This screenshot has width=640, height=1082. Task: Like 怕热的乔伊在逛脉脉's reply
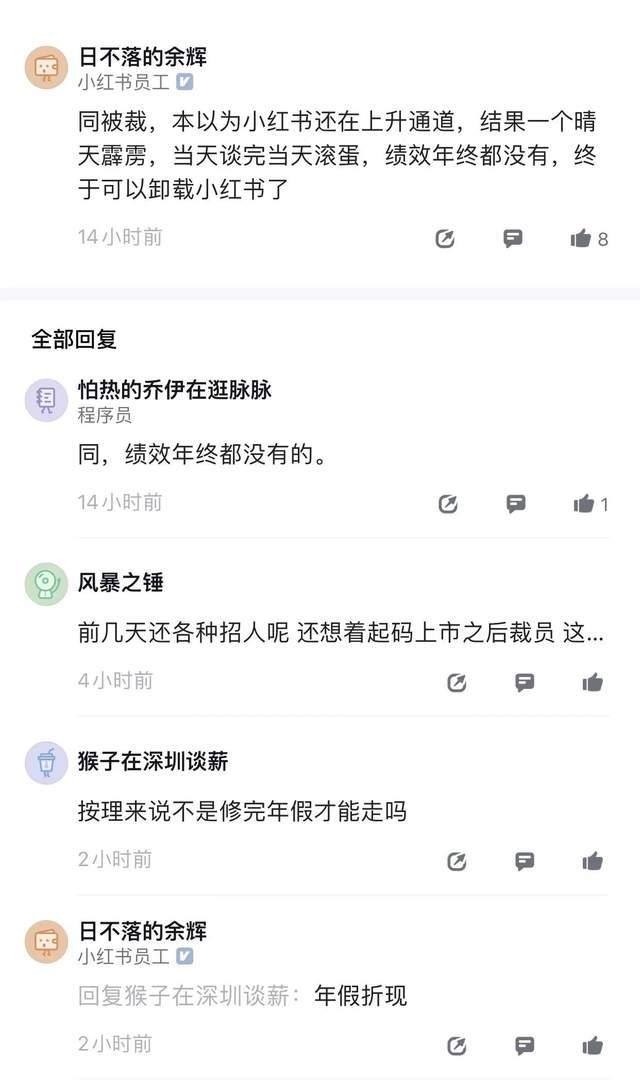pos(584,504)
